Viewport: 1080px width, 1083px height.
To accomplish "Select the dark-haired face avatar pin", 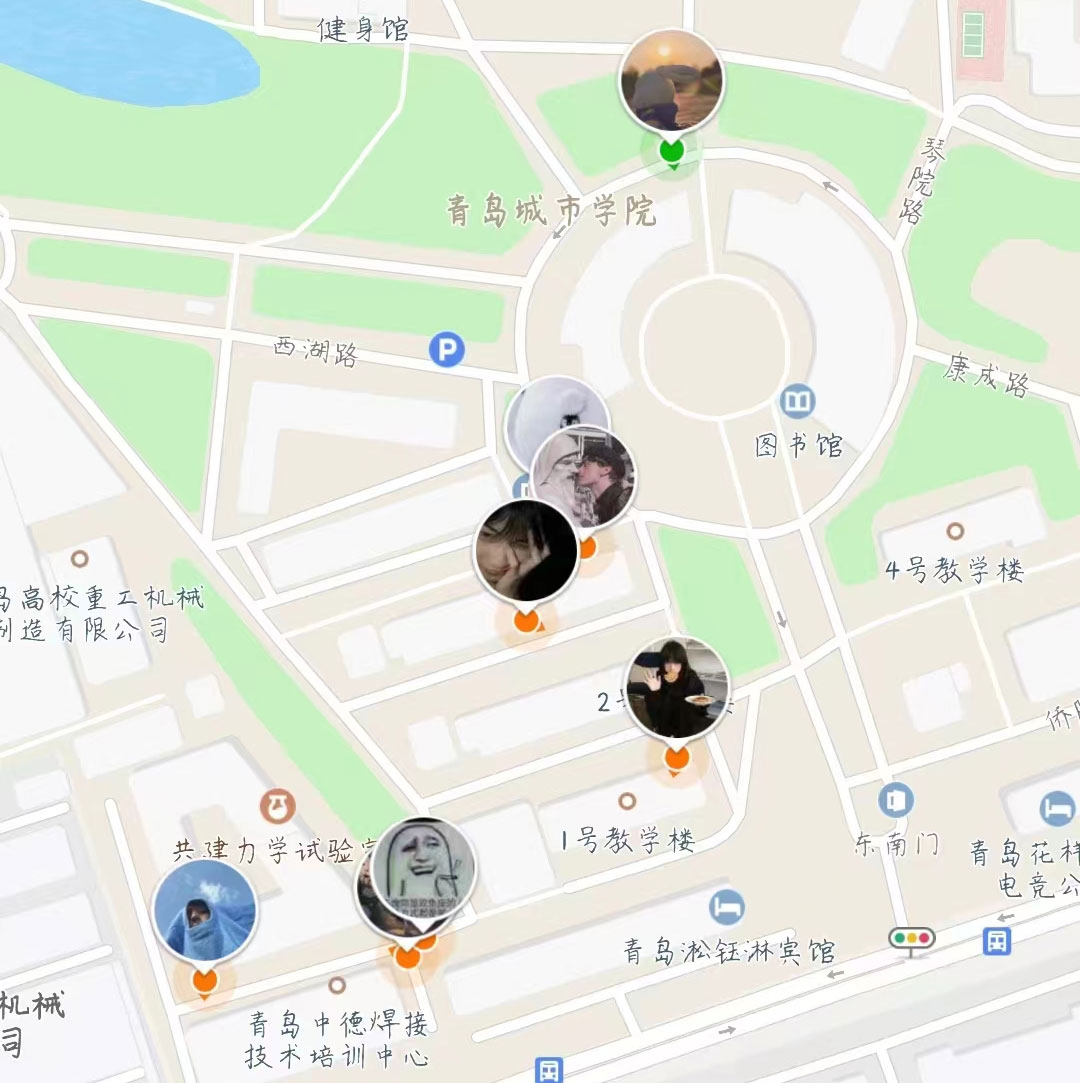I will [x=525, y=552].
